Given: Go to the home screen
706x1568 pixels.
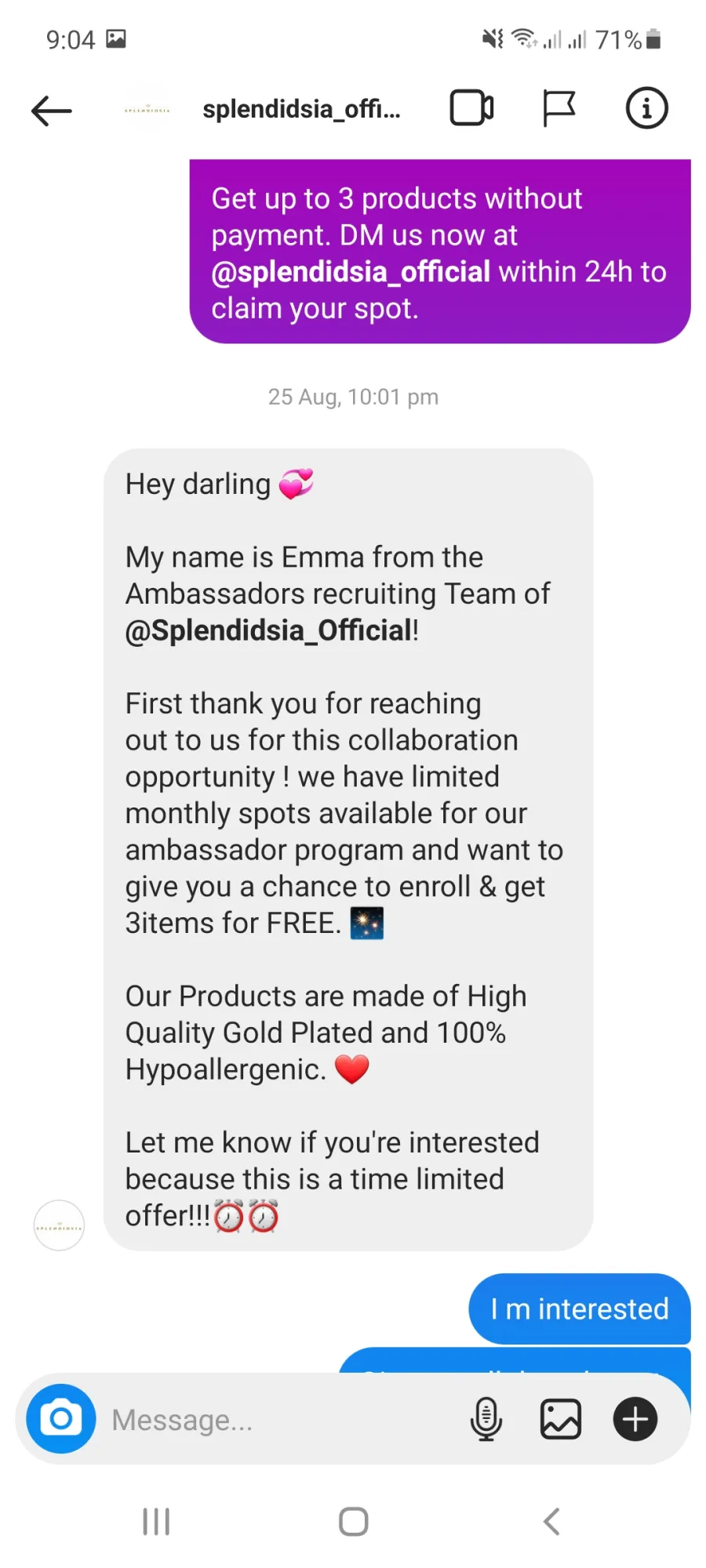Looking at the screenshot, I should pos(353,1522).
